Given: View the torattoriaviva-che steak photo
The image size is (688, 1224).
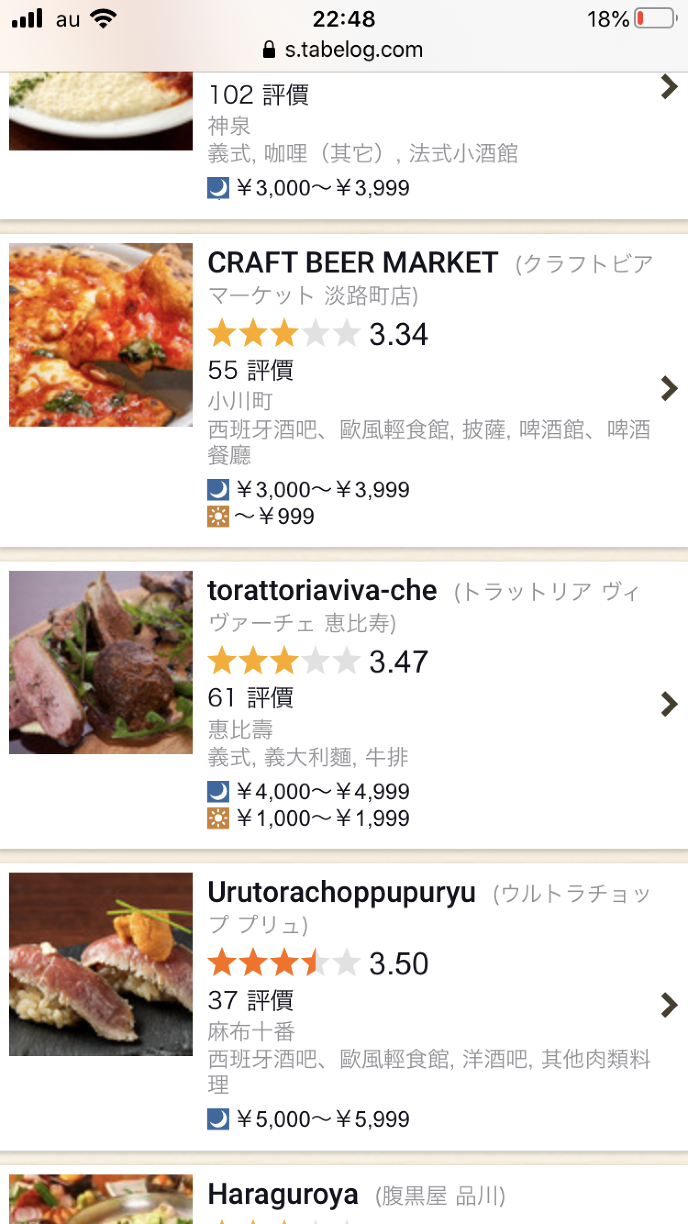Looking at the screenshot, I should pos(101,662).
